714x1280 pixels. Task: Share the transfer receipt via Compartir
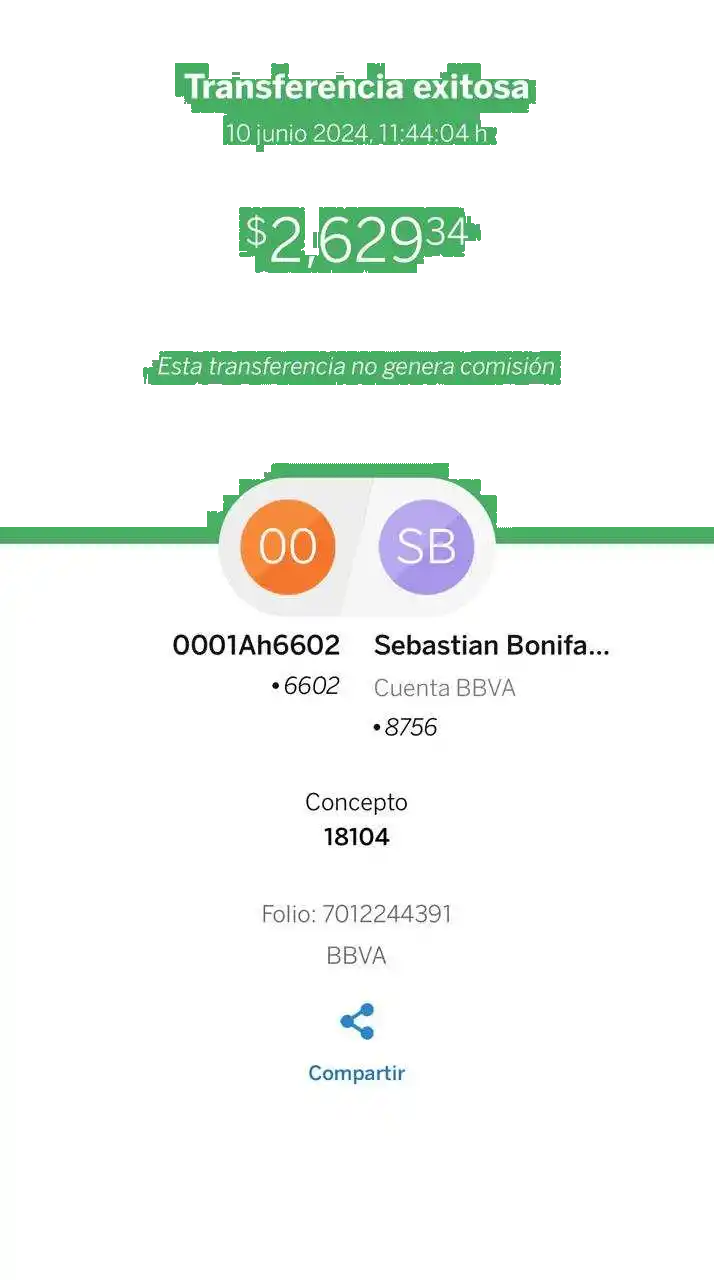tap(357, 1024)
